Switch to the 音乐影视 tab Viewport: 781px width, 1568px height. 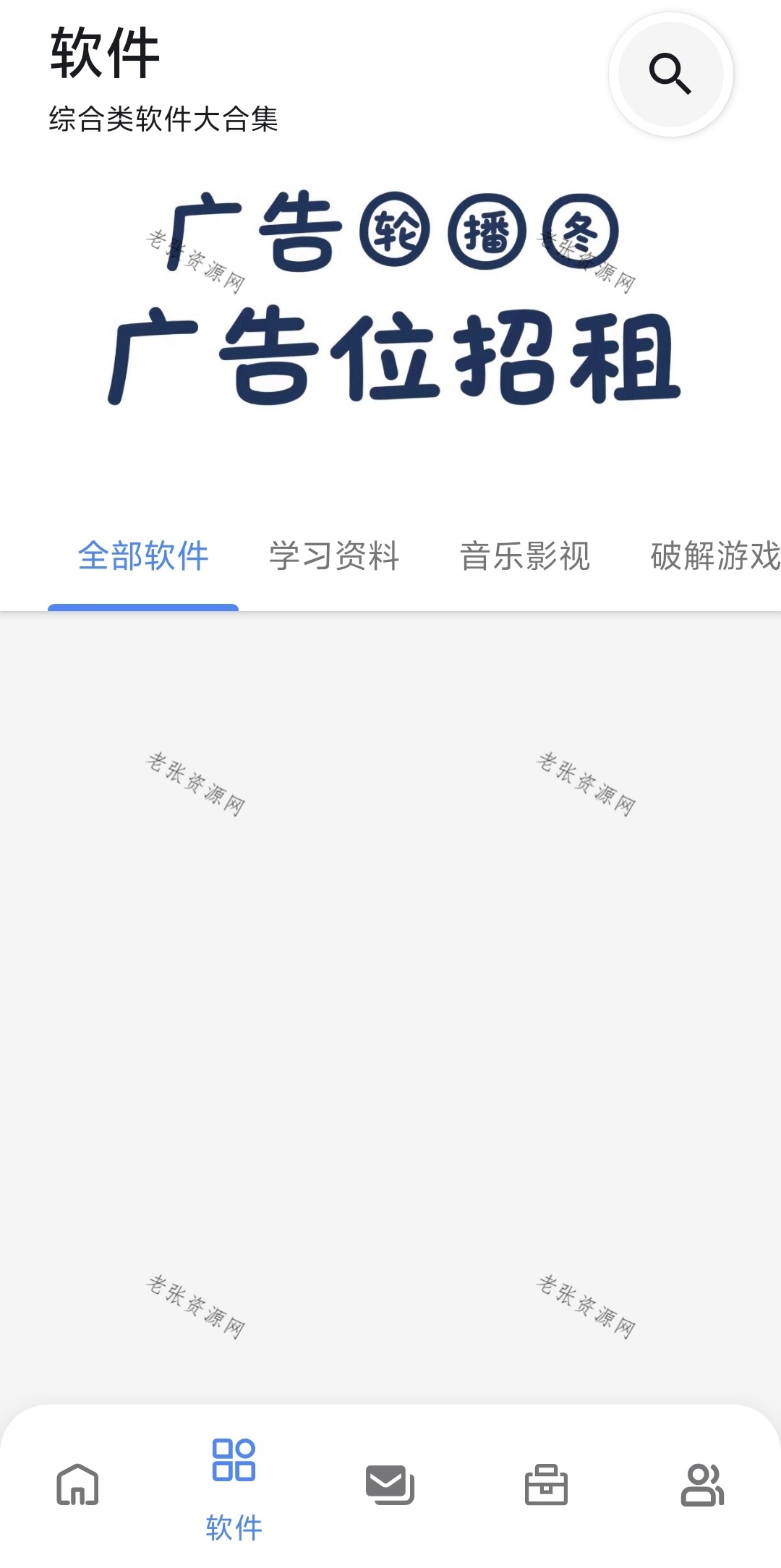(x=525, y=556)
